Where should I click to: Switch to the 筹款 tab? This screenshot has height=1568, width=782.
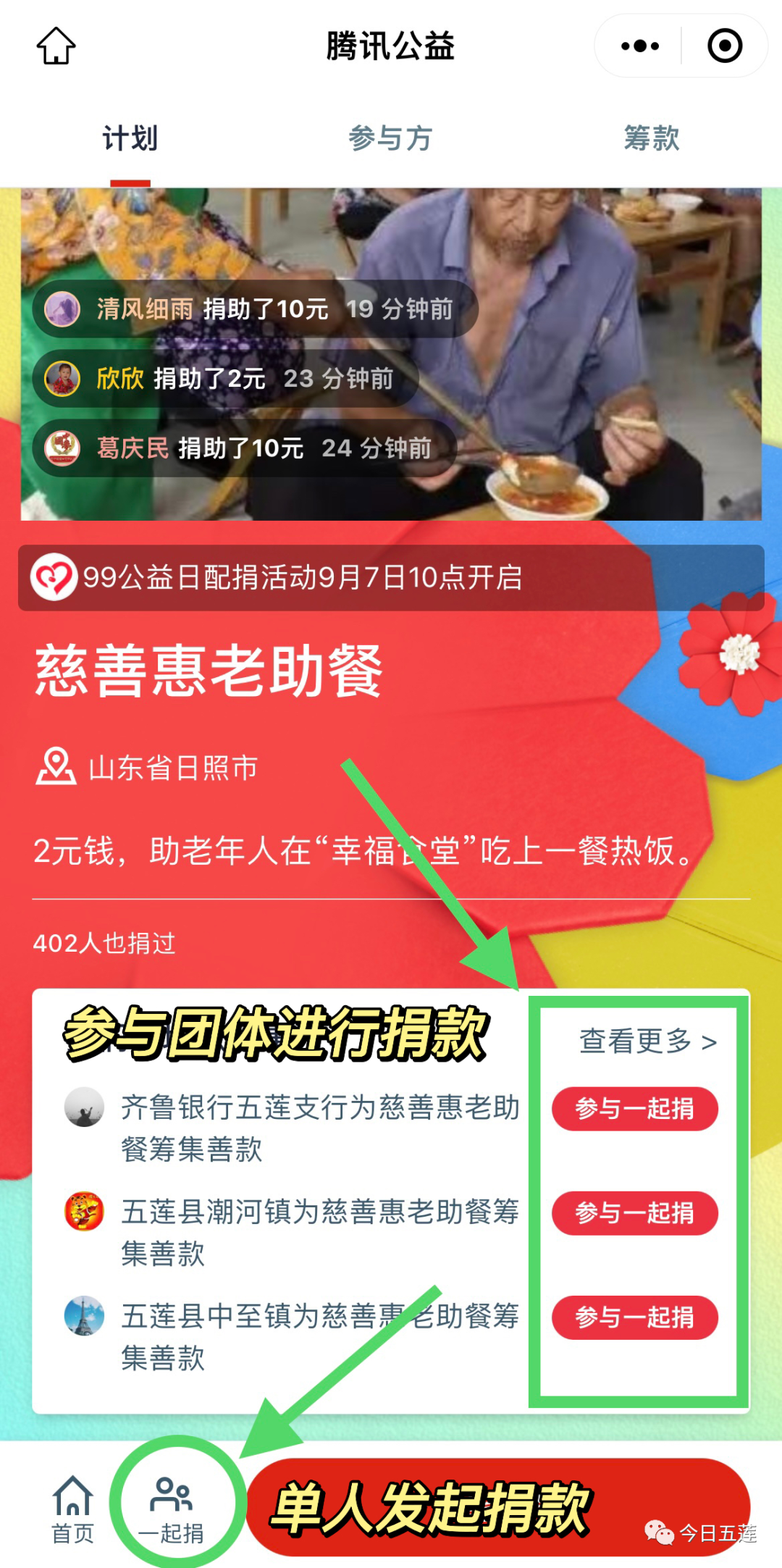(652, 138)
